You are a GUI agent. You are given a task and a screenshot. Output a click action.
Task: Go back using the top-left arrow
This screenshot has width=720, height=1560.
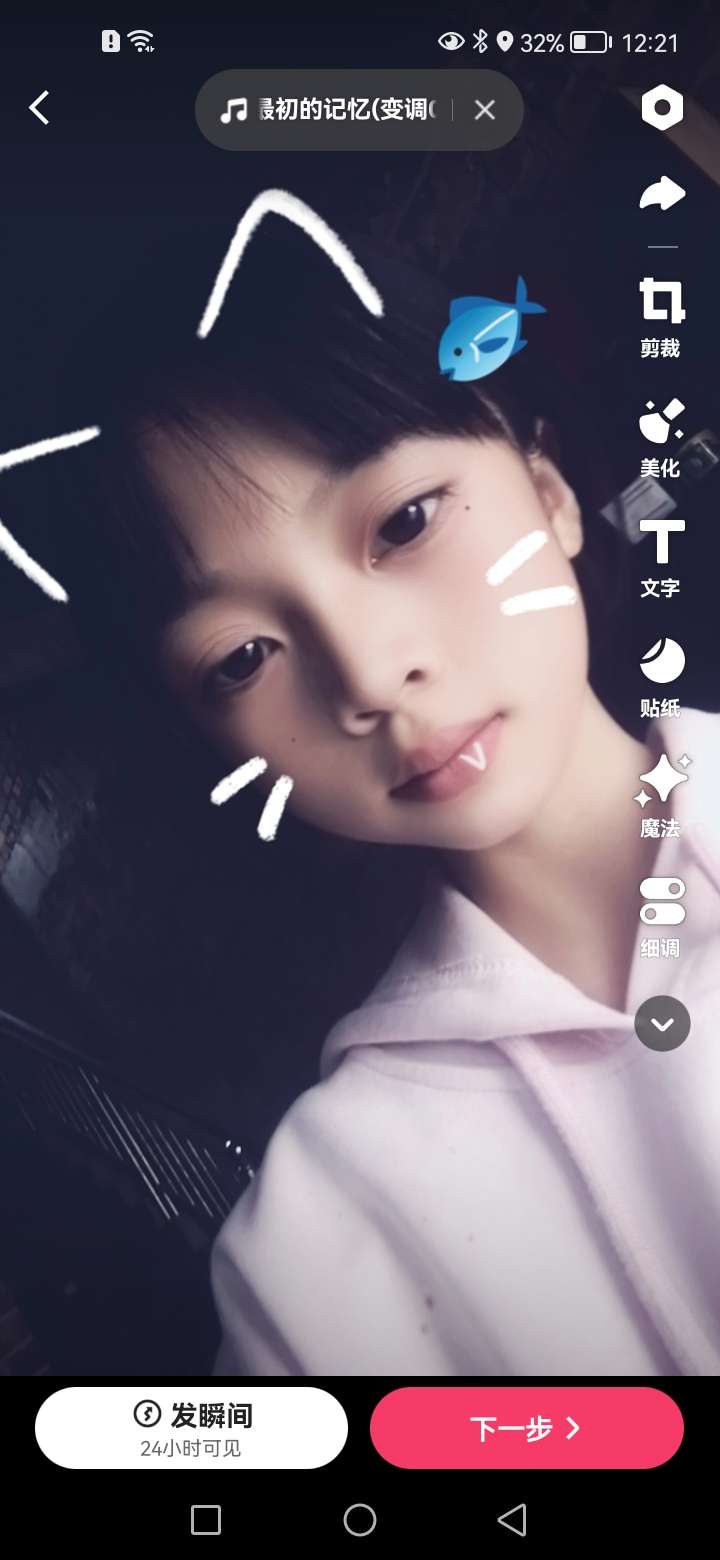coord(39,108)
